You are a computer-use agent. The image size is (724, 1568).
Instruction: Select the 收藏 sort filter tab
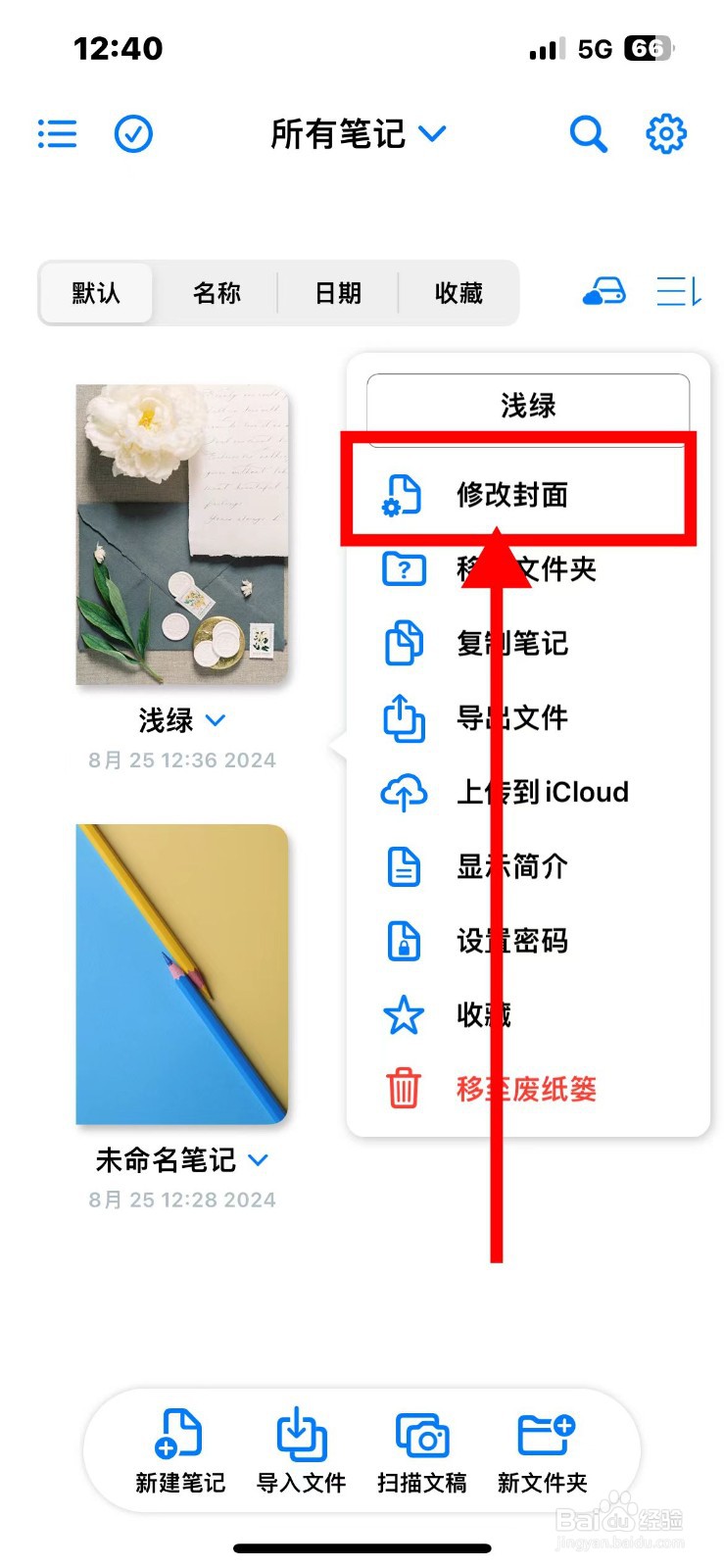[x=457, y=293]
